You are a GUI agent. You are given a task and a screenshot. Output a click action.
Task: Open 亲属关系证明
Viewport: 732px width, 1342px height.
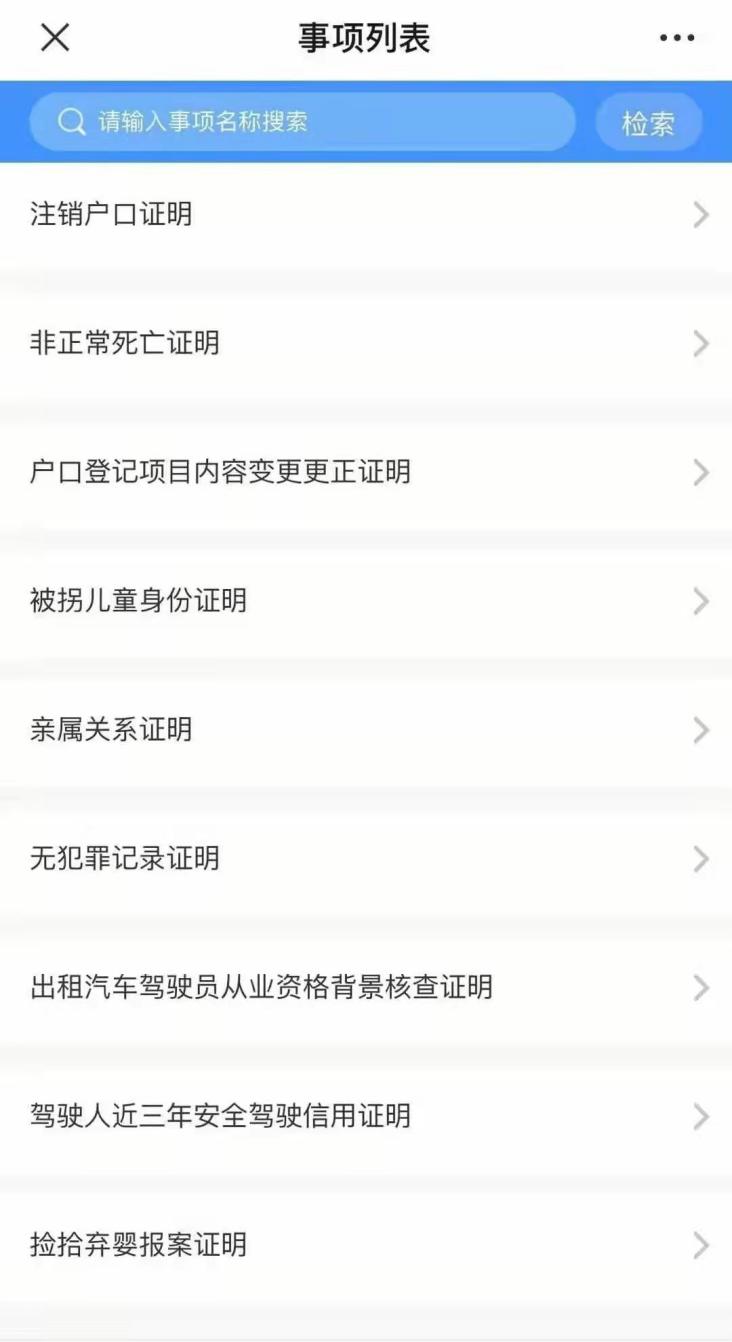(x=366, y=730)
